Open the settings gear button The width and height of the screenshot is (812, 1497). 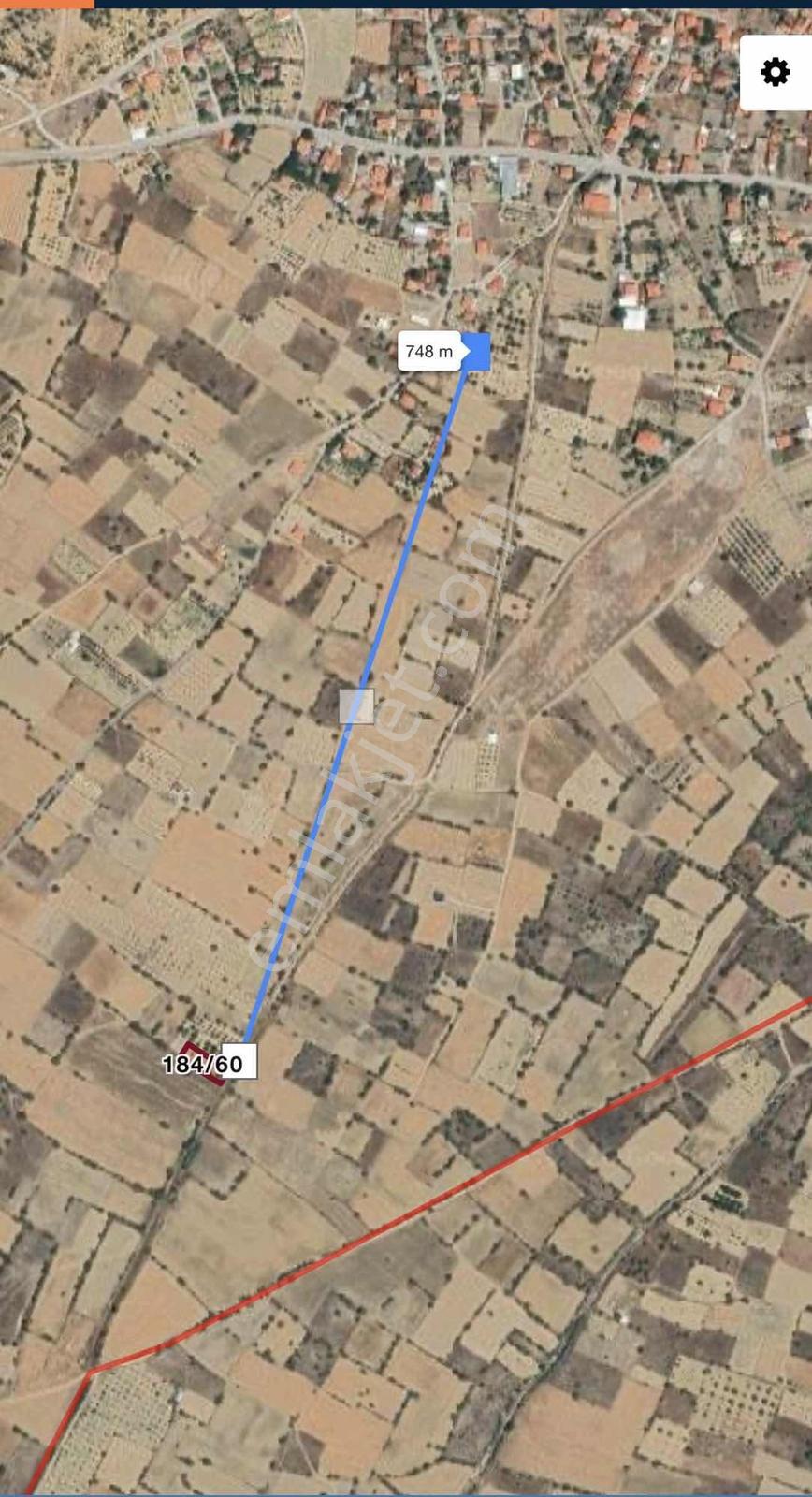[x=776, y=72]
